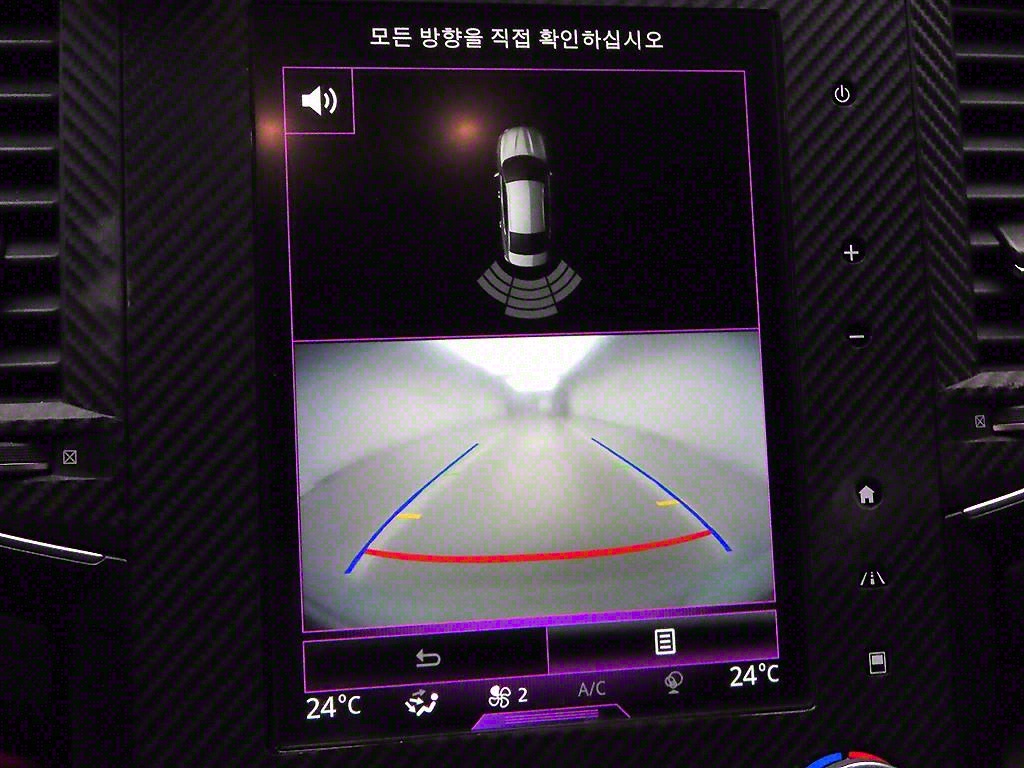This screenshot has width=1024, height=768.
Task: Adjust the right 24°C temperature setting
Action: (754, 675)
